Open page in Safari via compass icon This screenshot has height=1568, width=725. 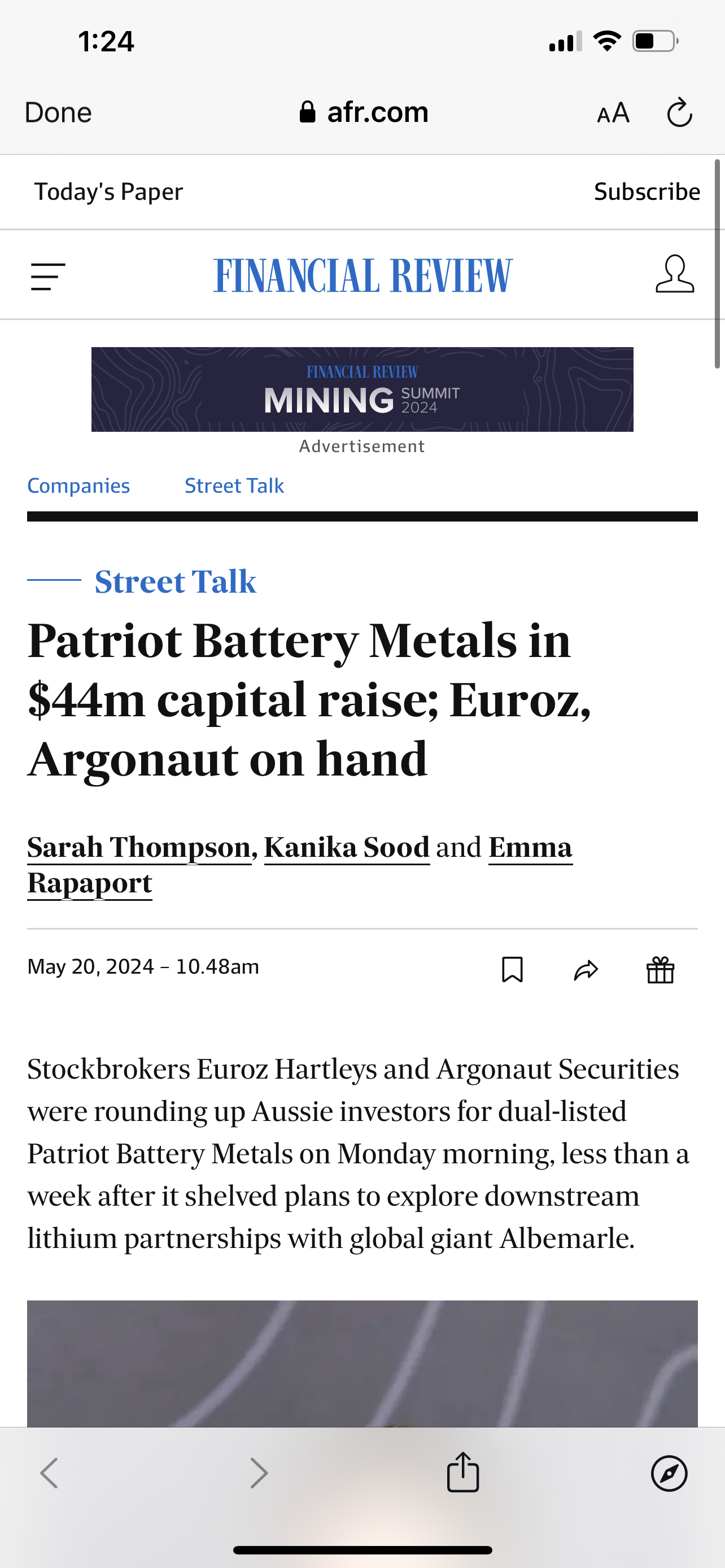coord(669,1474)
